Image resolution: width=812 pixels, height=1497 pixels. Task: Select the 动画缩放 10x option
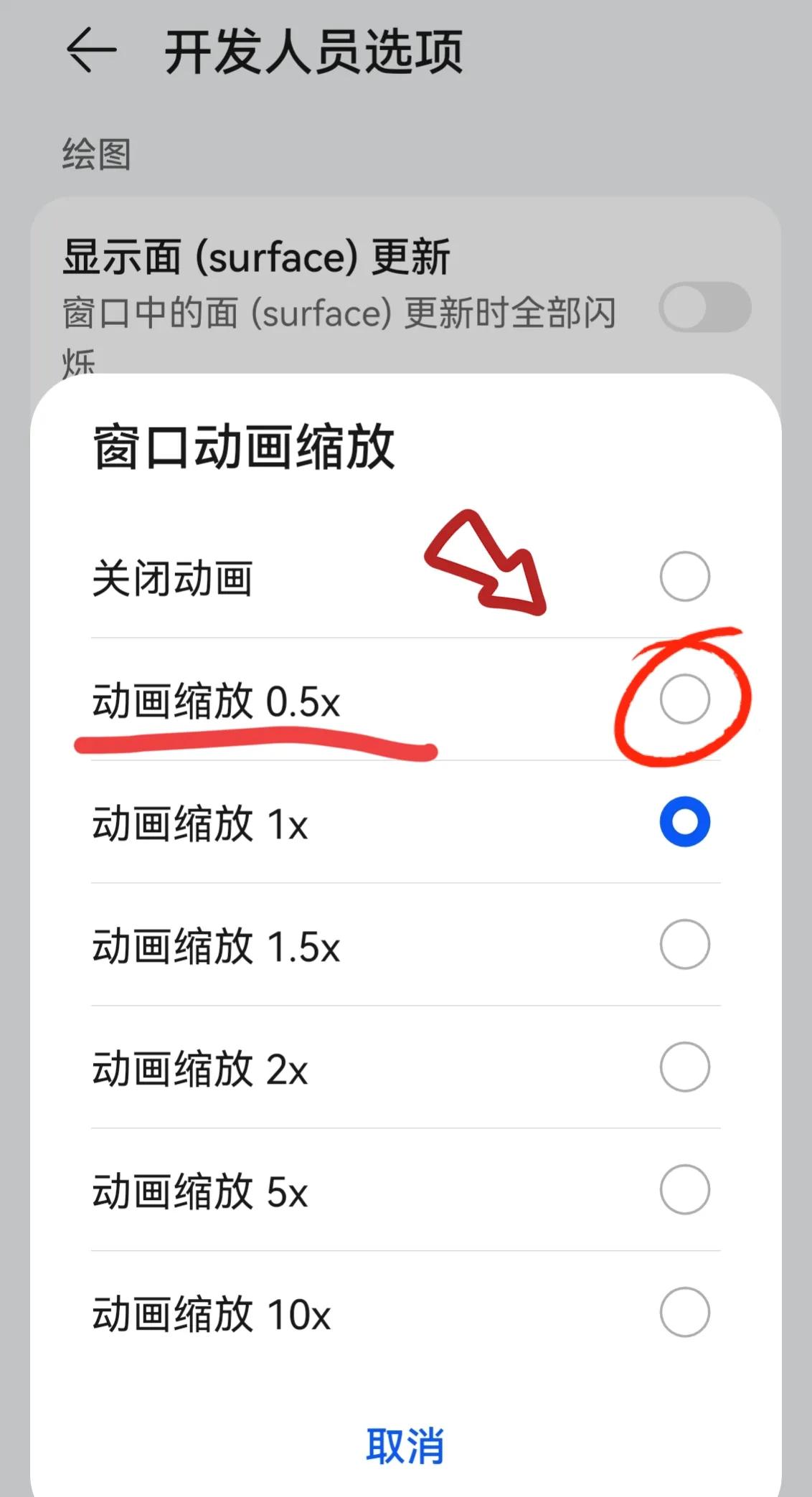[684, 1313]
